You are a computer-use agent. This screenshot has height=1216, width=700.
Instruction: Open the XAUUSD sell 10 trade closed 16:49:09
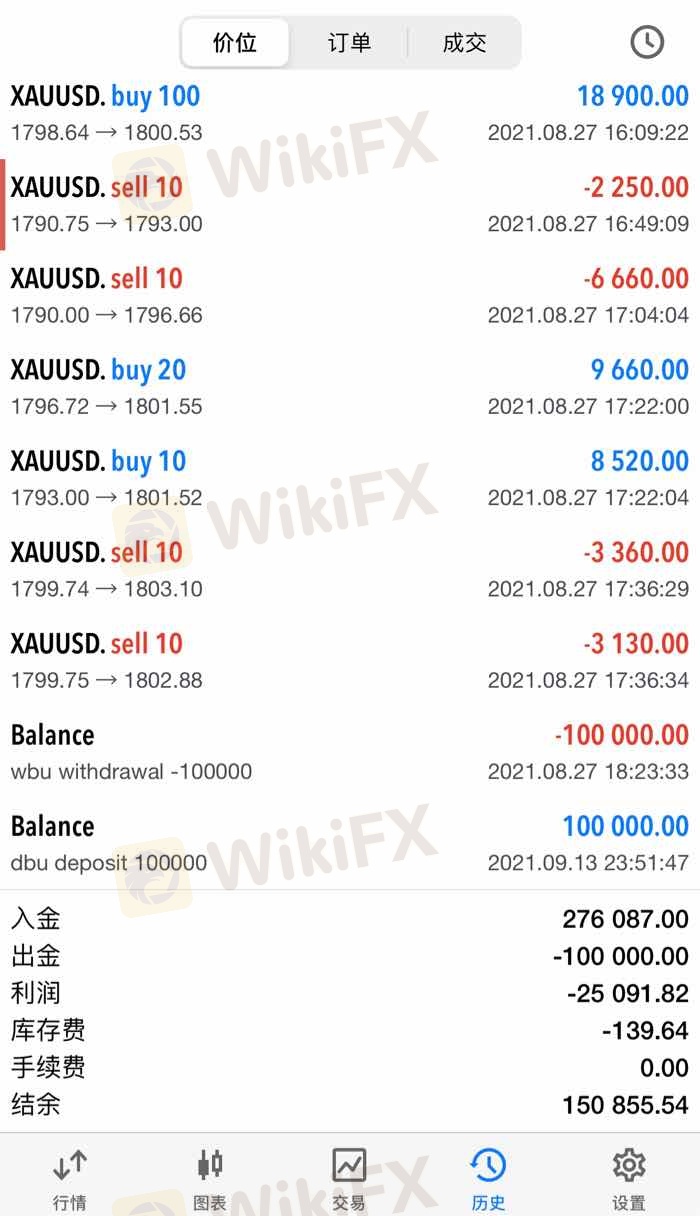tap(350, 204)
